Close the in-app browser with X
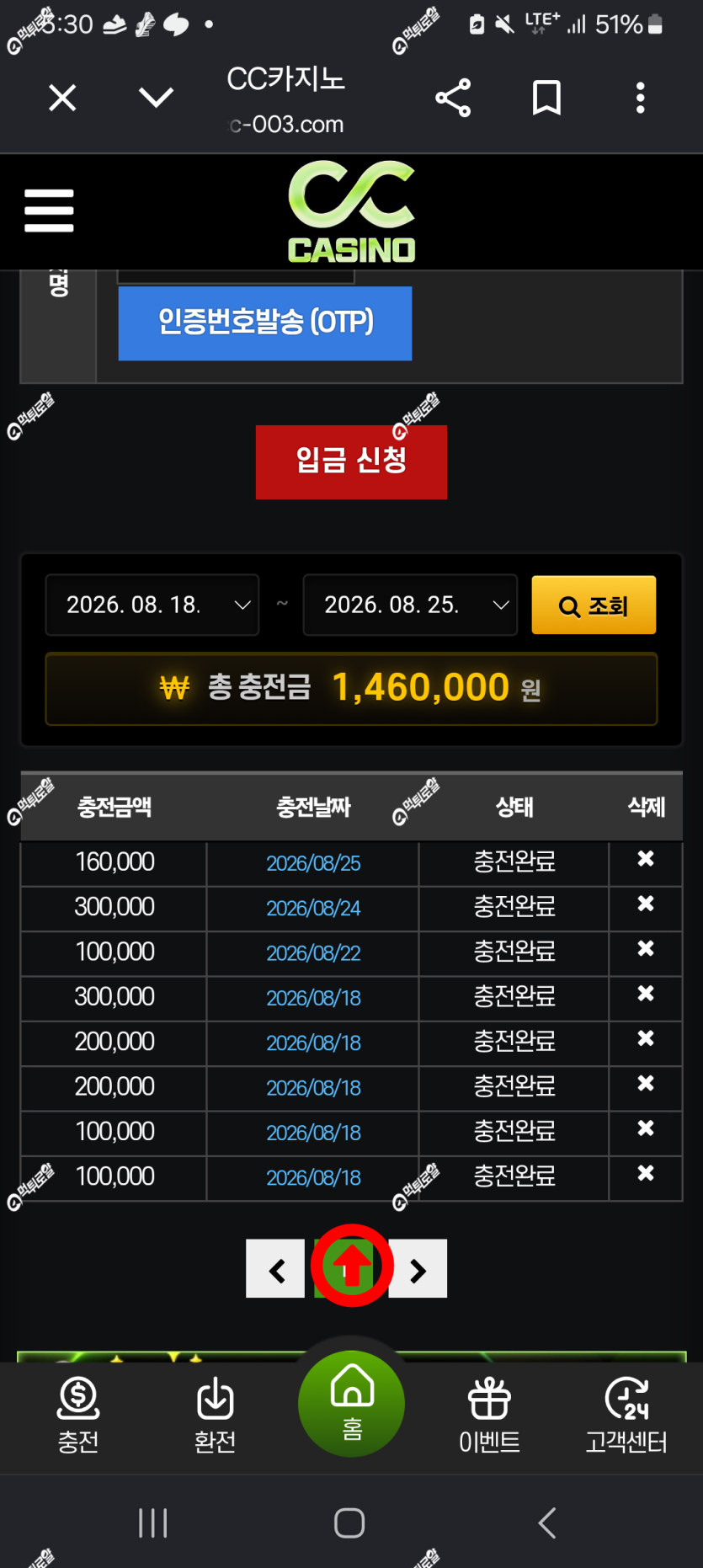The width and height of the screenshot is (703, 1568). [x=62, y=98]
